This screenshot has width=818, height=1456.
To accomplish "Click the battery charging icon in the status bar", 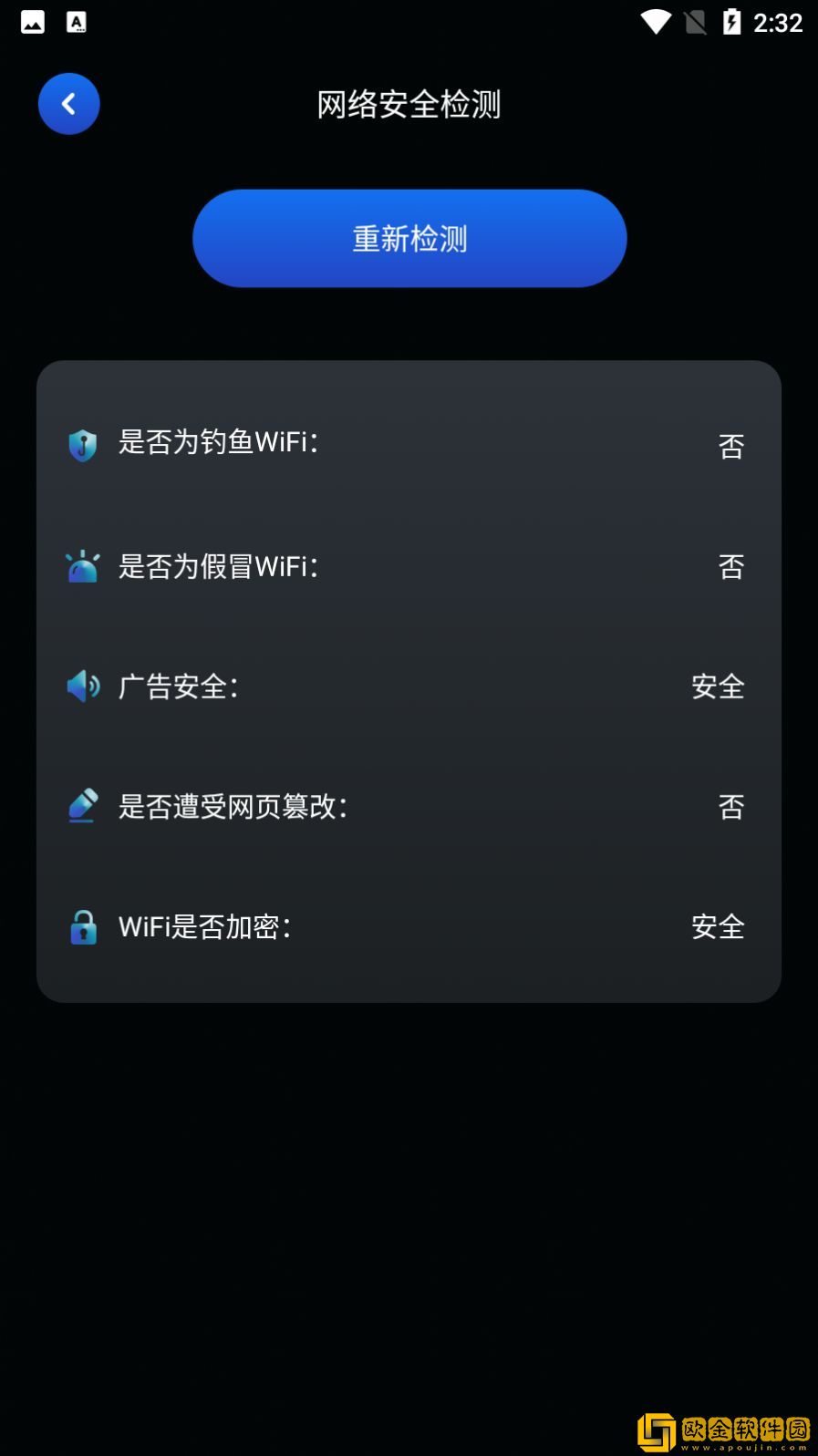I will pyautogui.click(x=733, y=22).
